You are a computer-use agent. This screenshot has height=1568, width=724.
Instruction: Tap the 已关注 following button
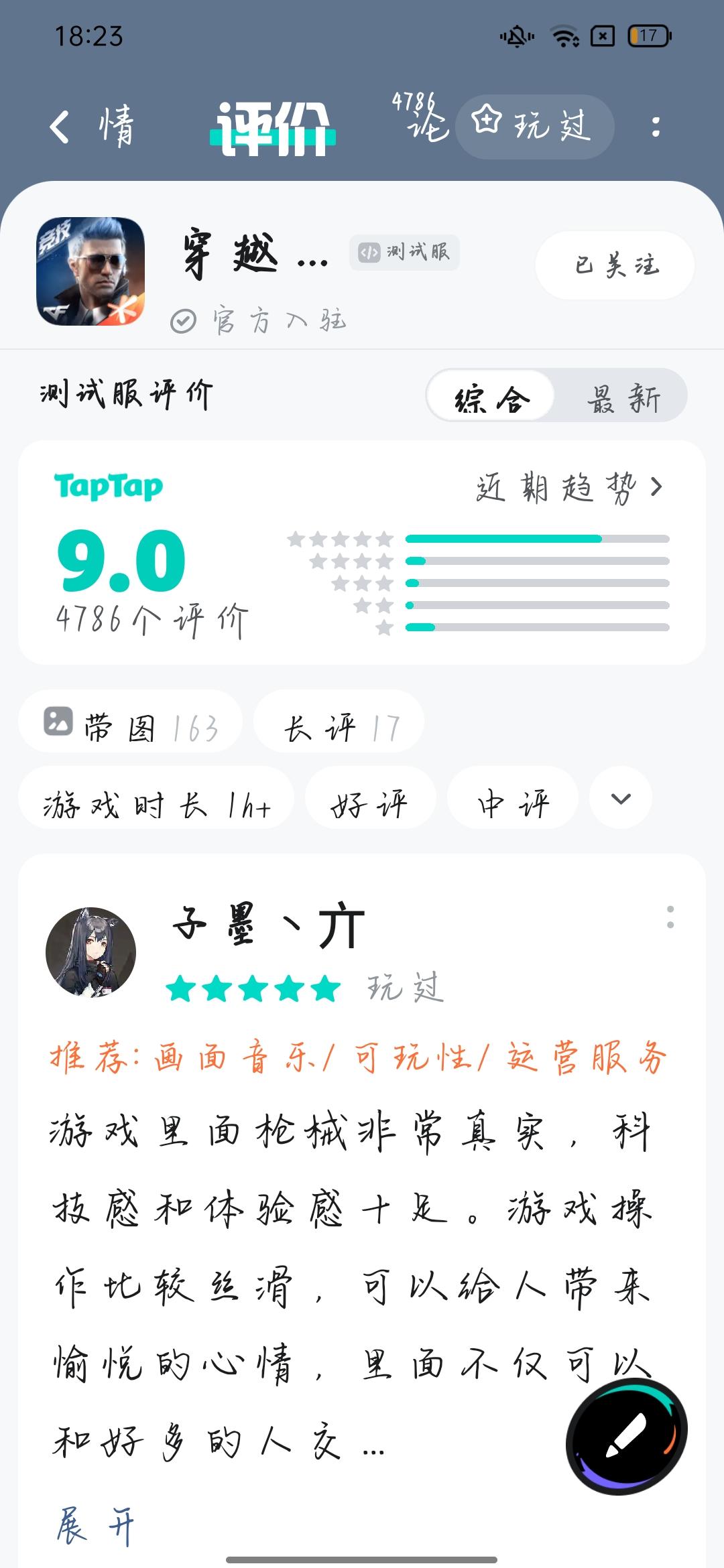tap(614, 265)
